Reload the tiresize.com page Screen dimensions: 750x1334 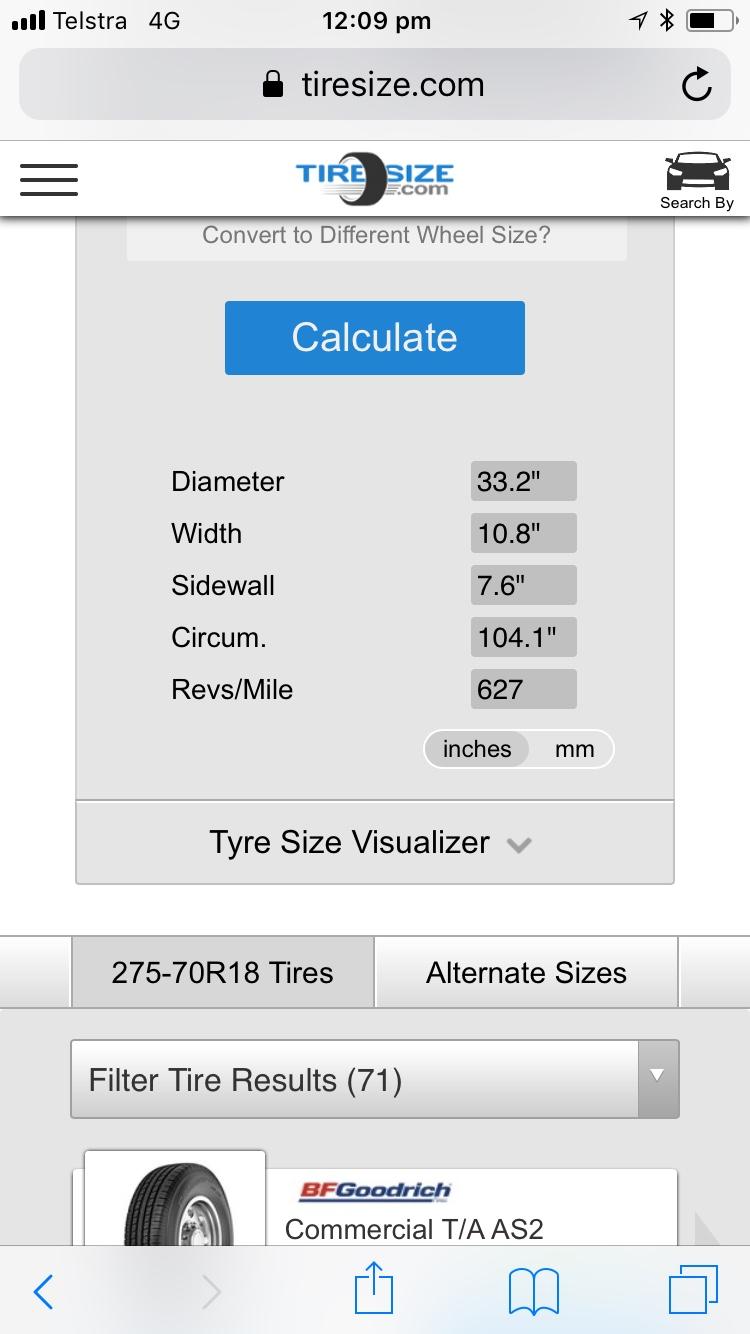click(x=696, y=85)
